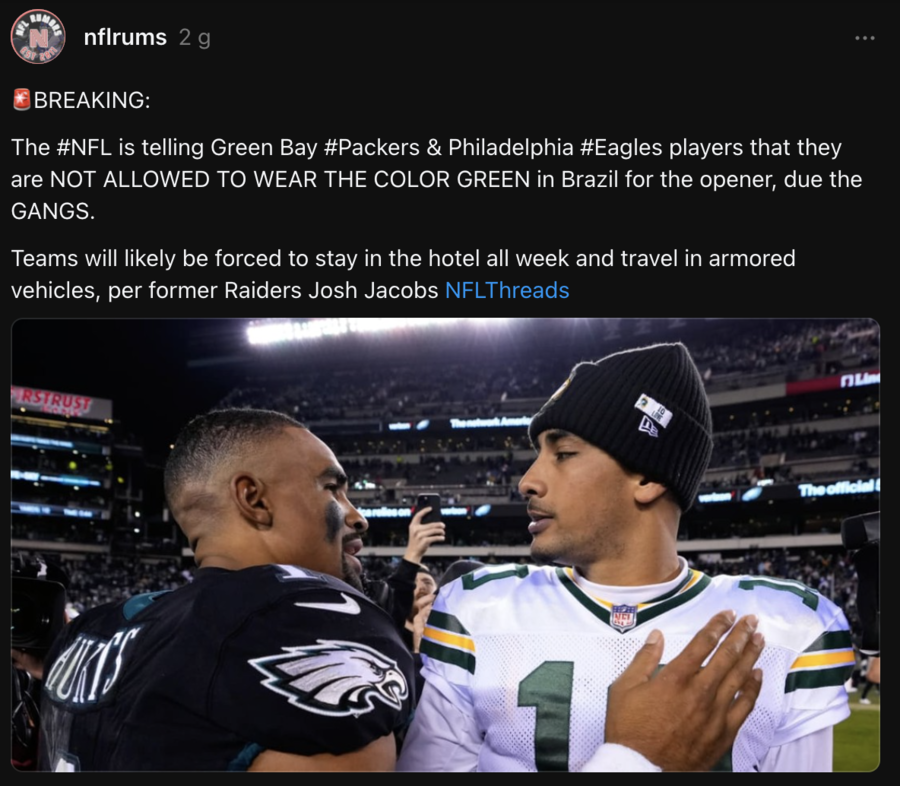
Task: View the attached post photo full screen
Action: (445, 545)
